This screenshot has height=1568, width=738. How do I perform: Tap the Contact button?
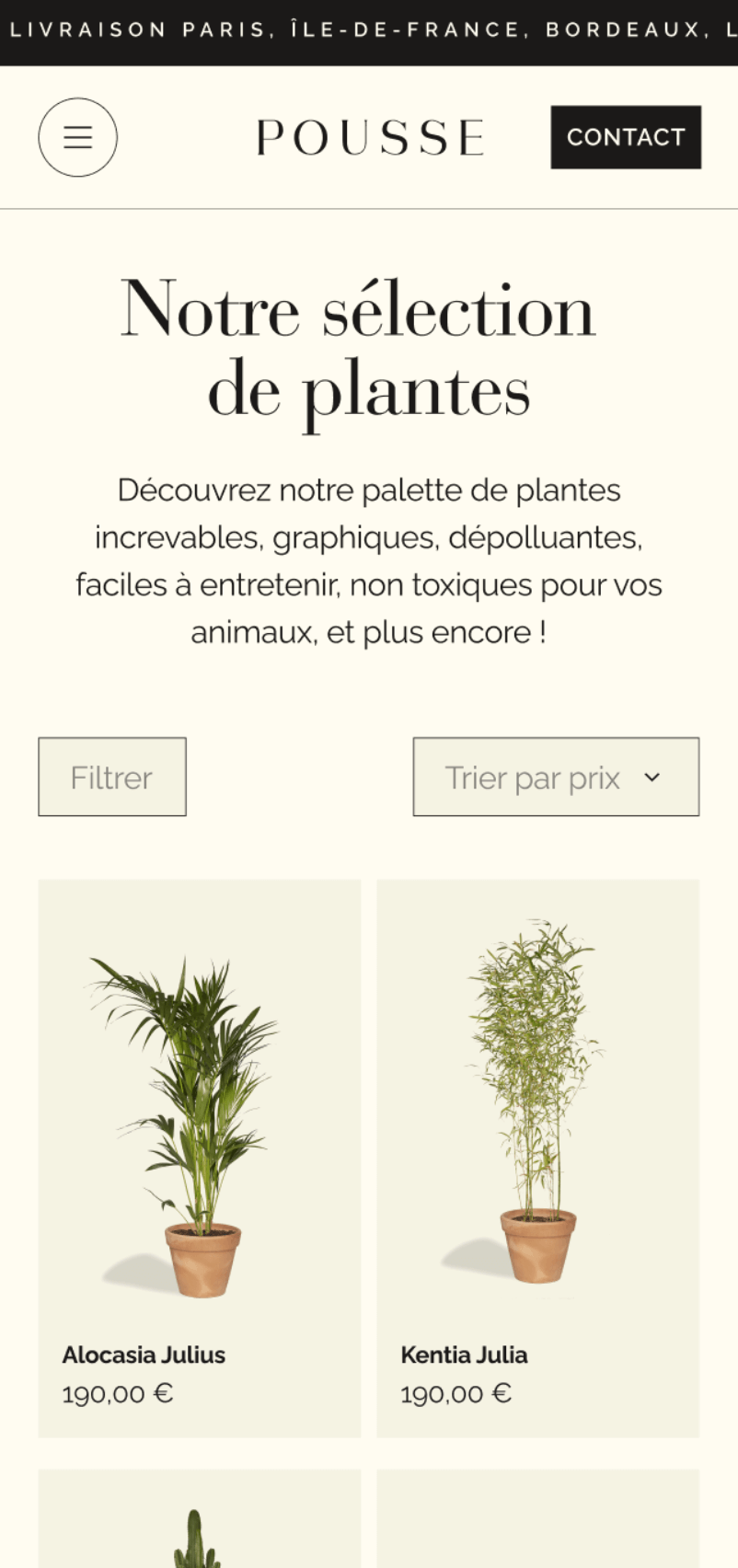point(626,137)
